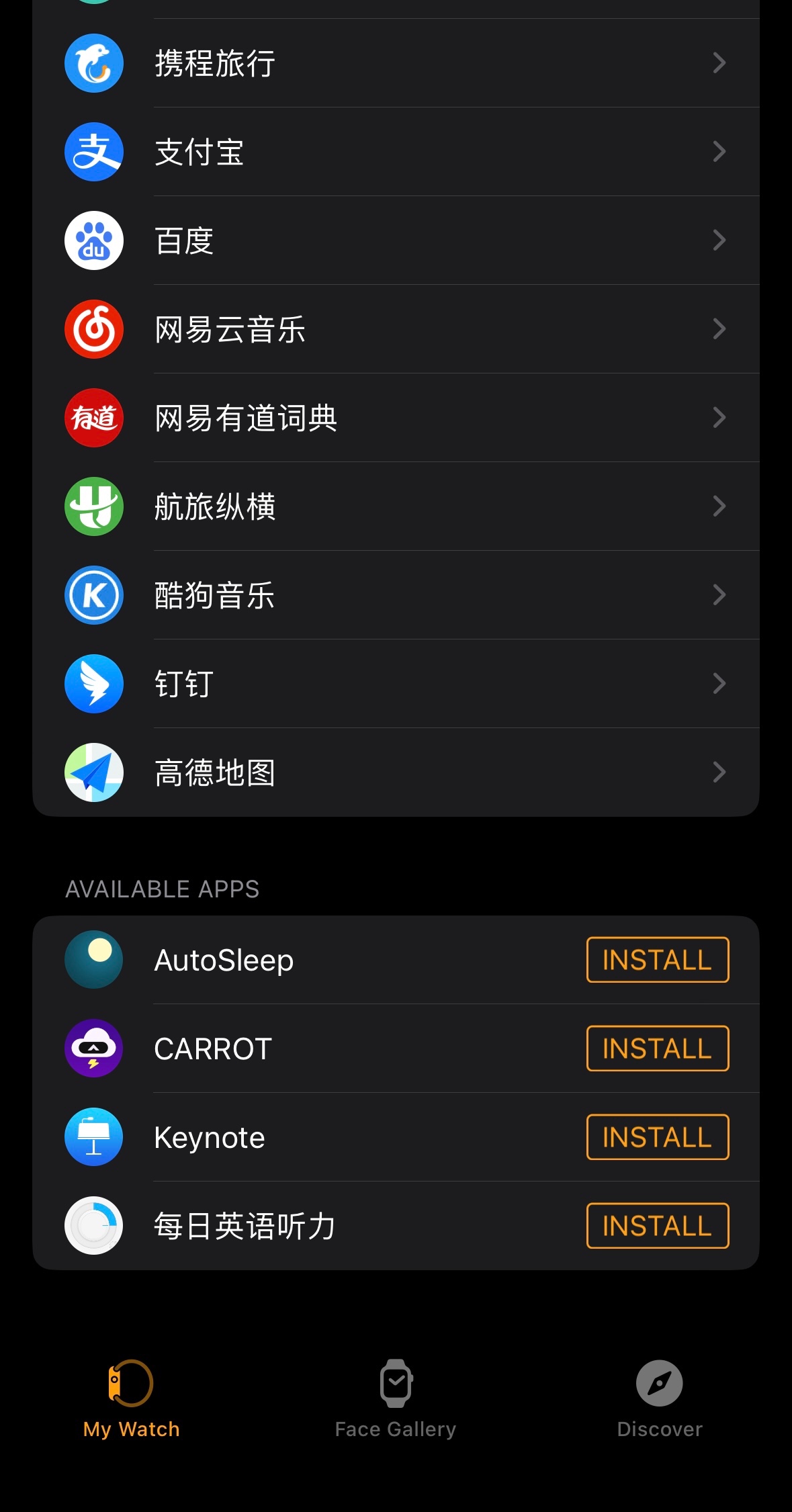
Task: Open 网易云音乐 settings
Action: coord(396,329)
